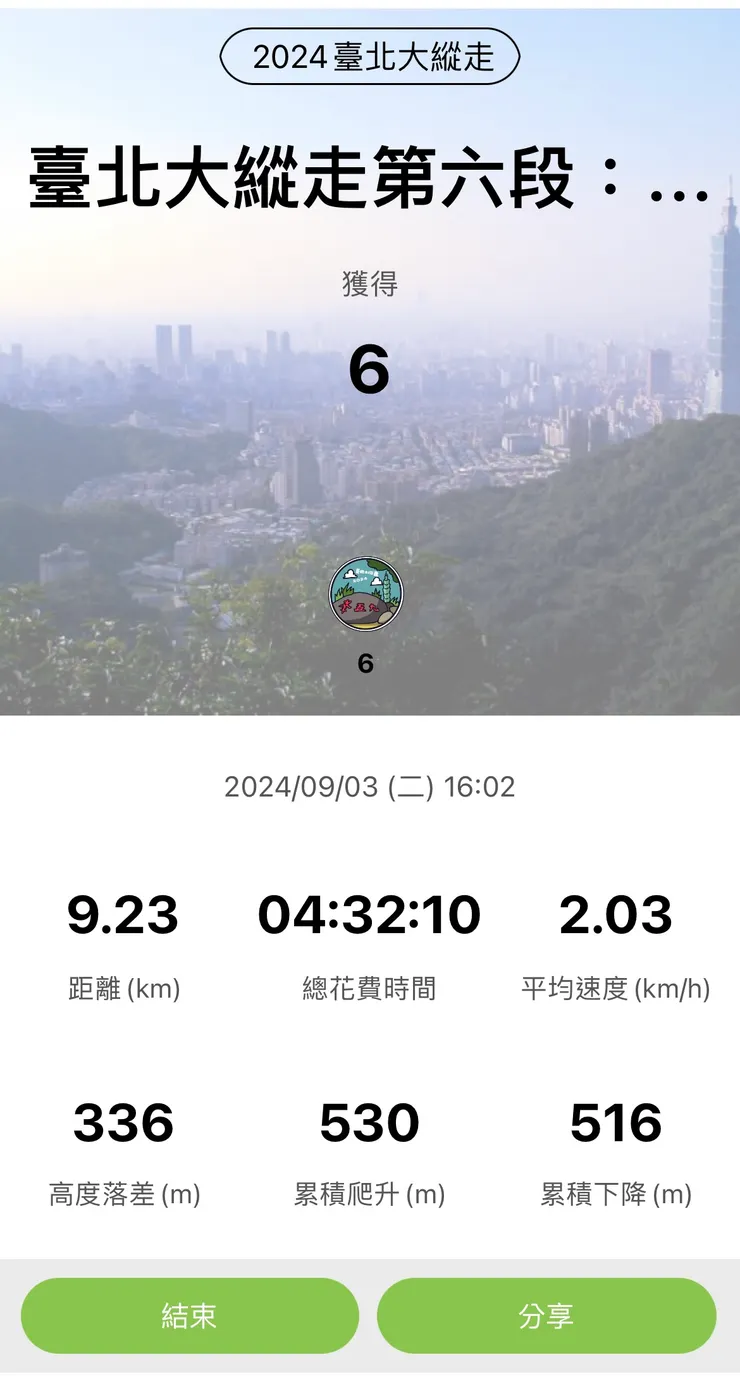This screenshot has height=1397, width=740.
Task: Tap the 530 cumulative ascent value
Action: 368,1124
